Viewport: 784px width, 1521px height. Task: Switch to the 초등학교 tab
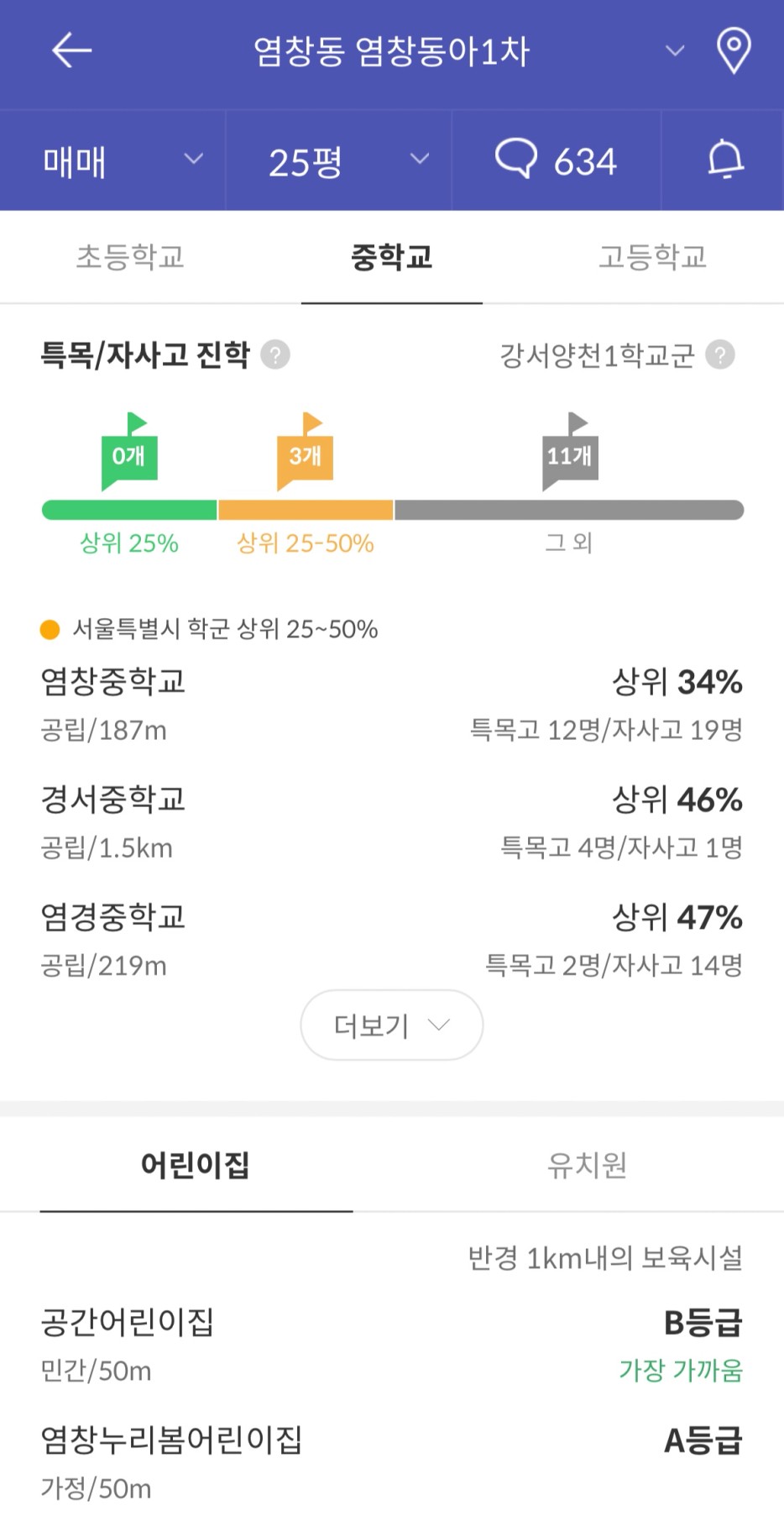(130, 257)
